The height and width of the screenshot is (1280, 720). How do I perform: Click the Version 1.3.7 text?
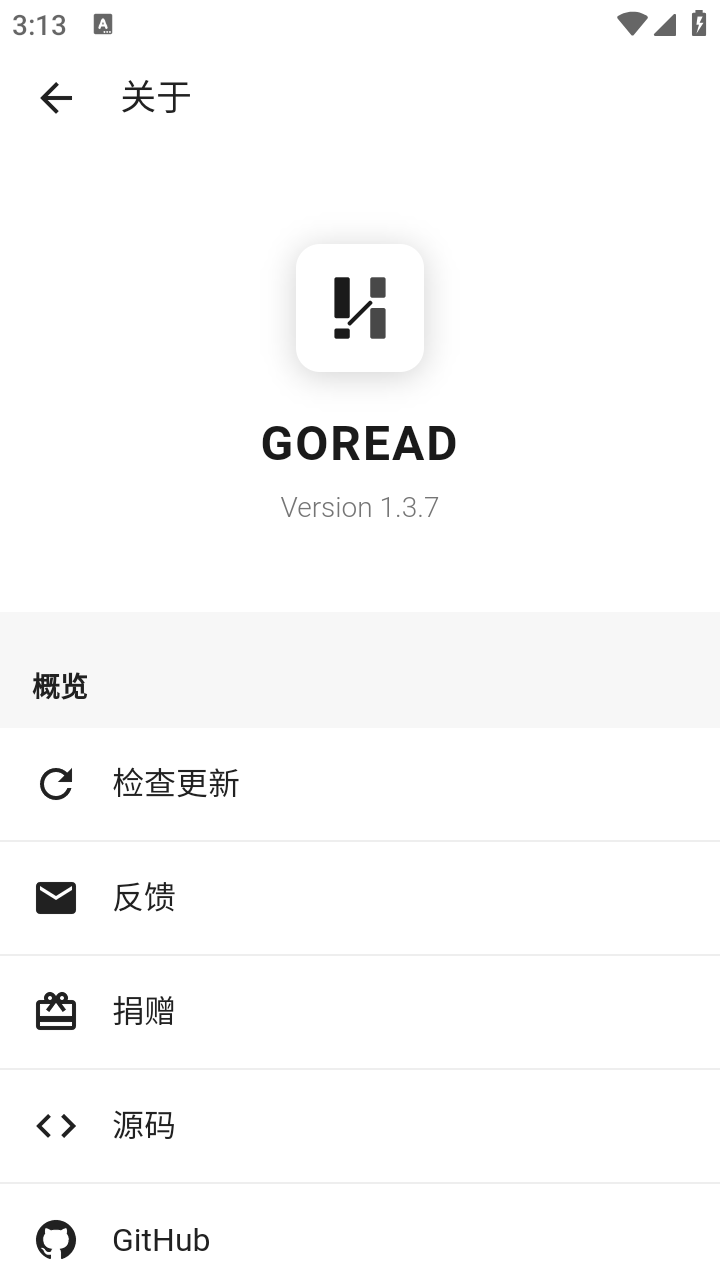[x=360, y=507]
